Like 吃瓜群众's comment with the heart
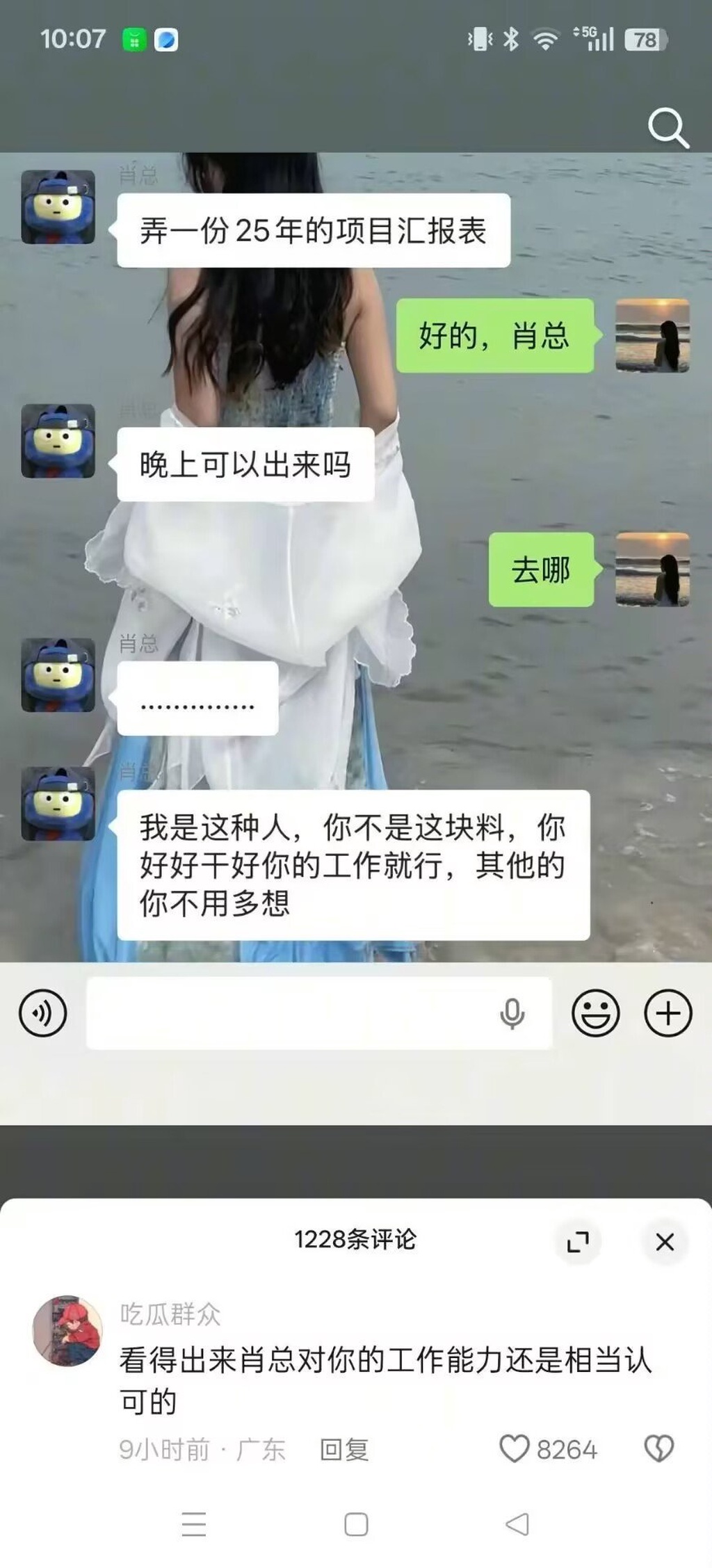This screenshot has width=712, height=1568. coord(515,1449)
